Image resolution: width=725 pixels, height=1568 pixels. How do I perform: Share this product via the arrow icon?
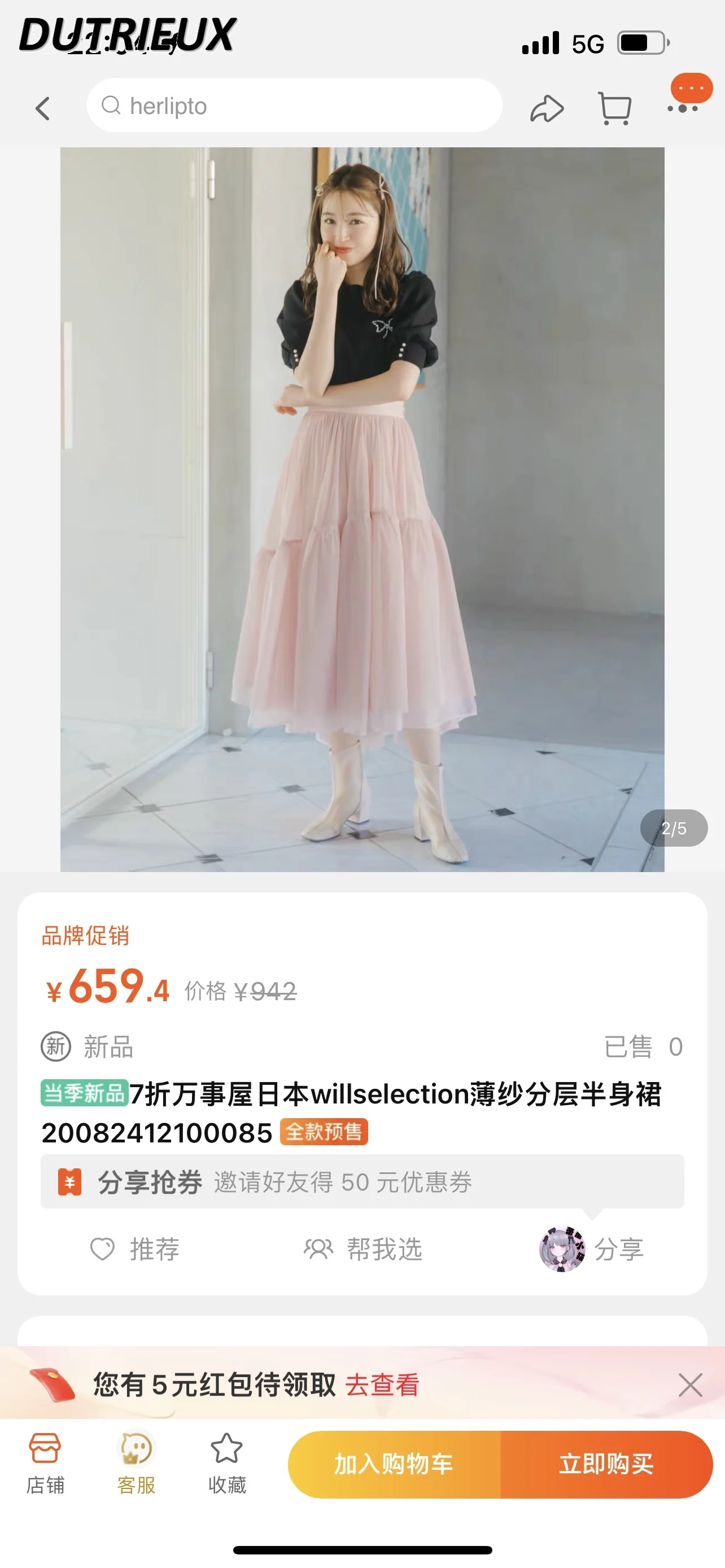[547, 109]
